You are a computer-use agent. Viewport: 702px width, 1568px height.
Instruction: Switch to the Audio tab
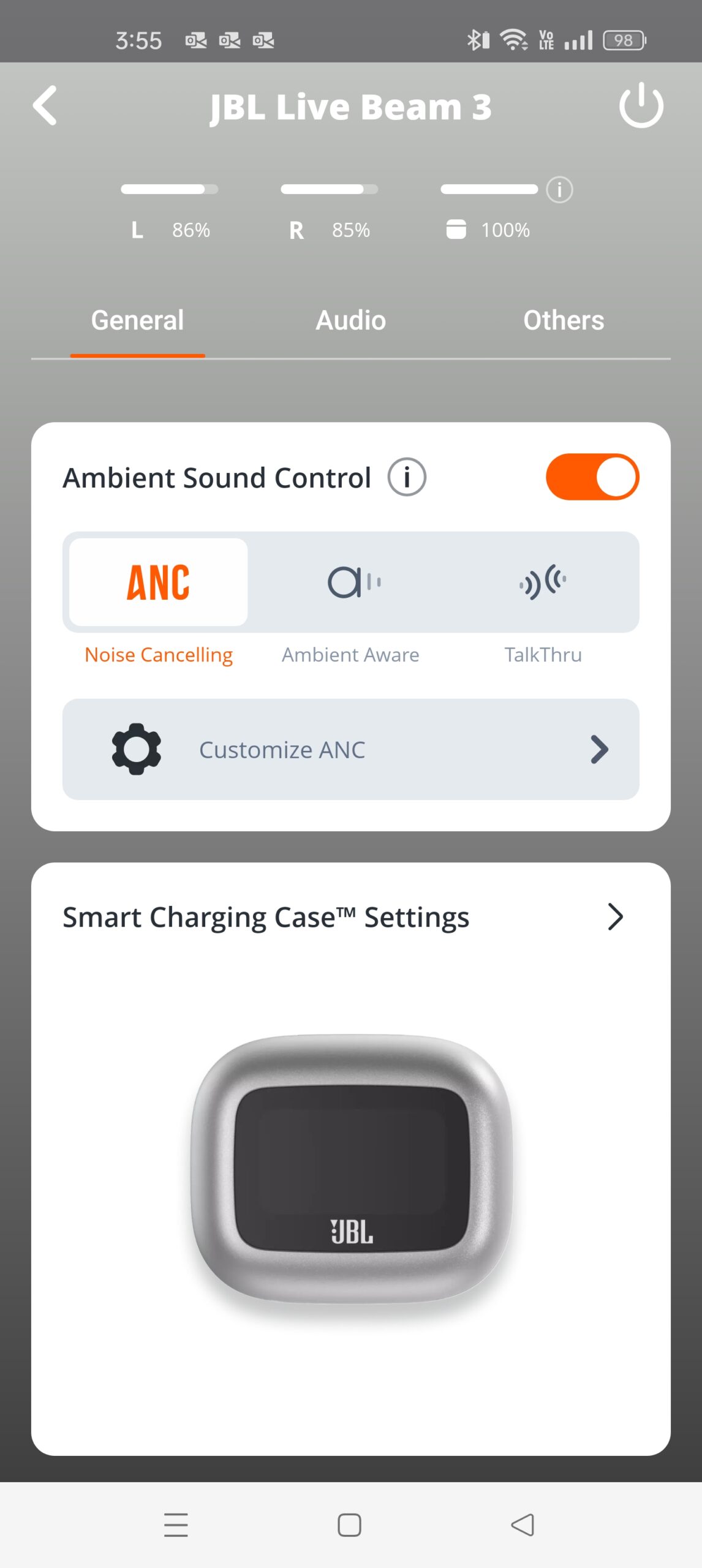[x=350, y=320]
